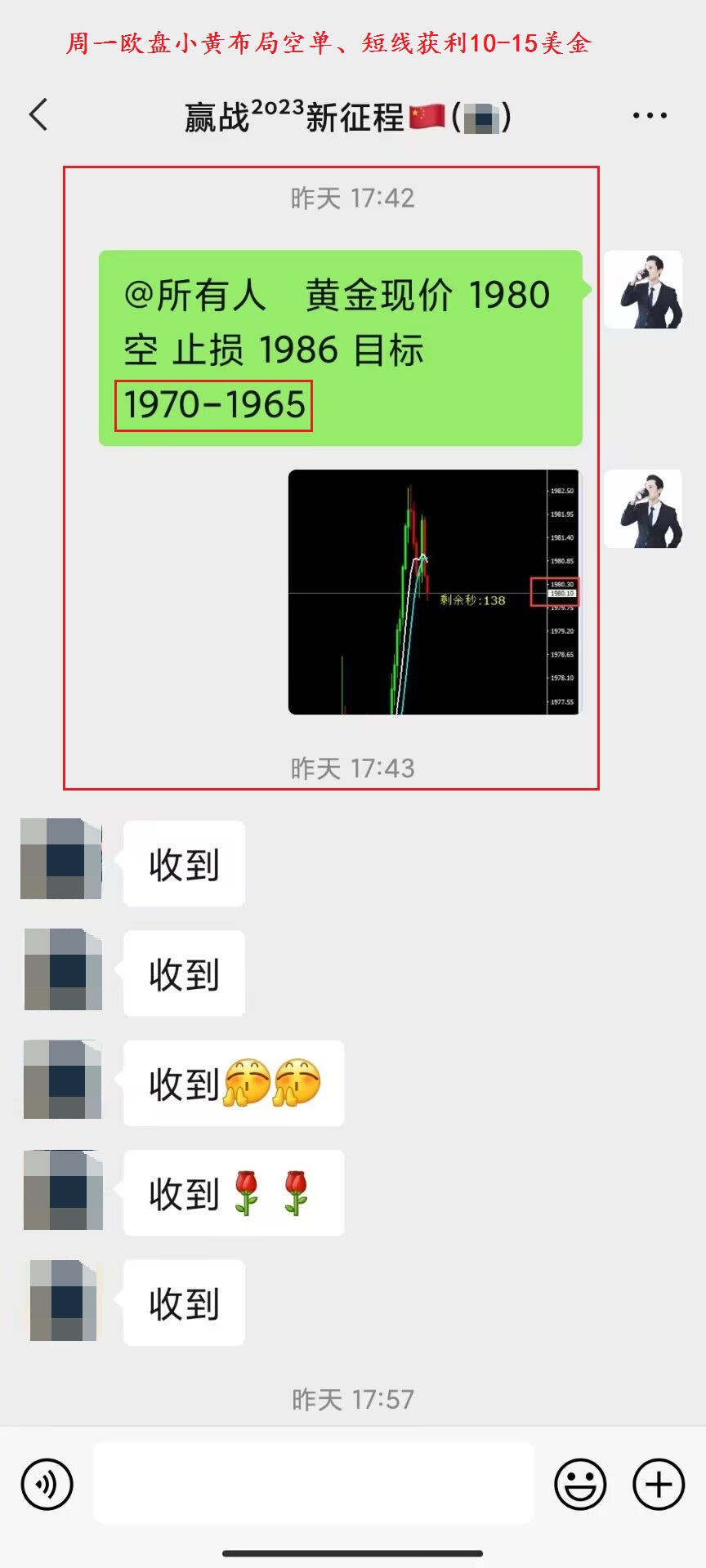Go back from the group chat
Viewport: 706px width, 1568px height.
tap(38, 115)
